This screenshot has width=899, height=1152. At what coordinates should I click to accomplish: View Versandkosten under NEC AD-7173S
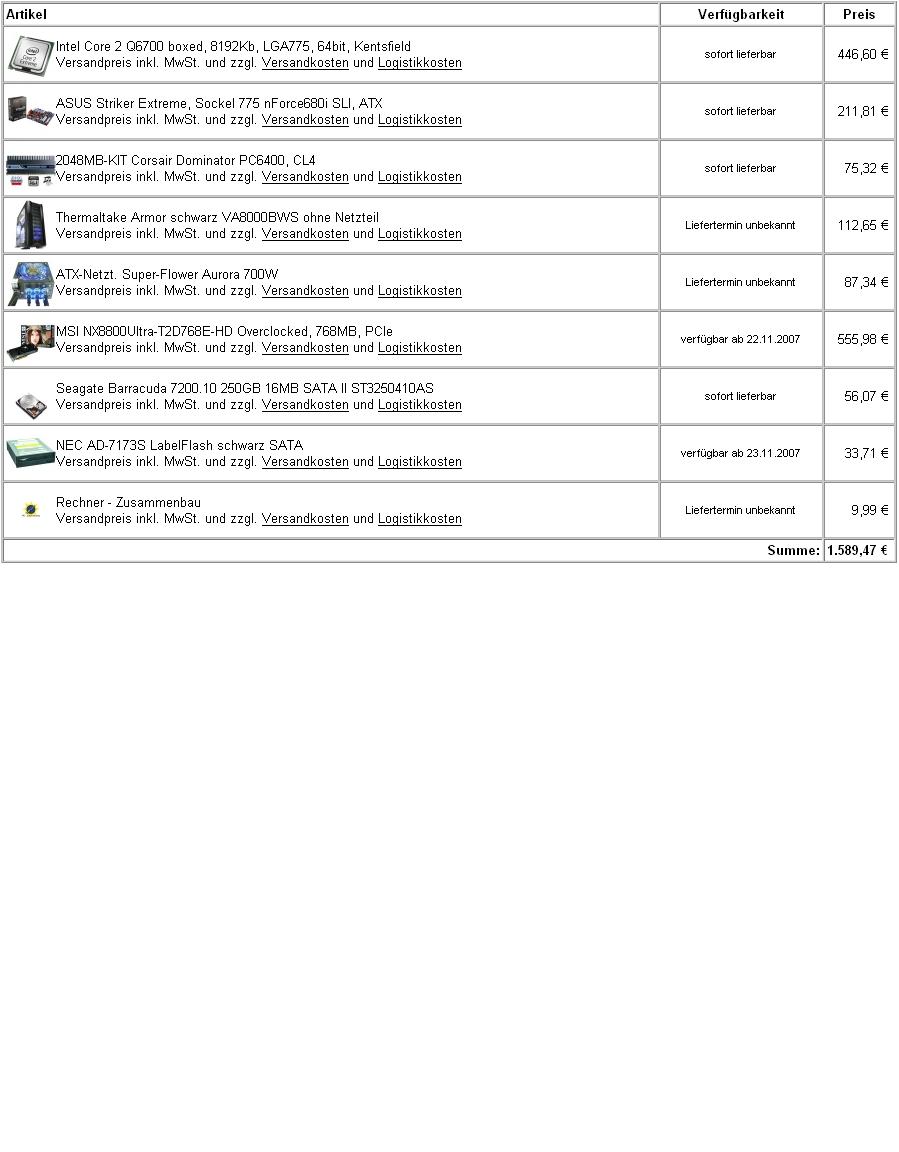click(305, 462)
